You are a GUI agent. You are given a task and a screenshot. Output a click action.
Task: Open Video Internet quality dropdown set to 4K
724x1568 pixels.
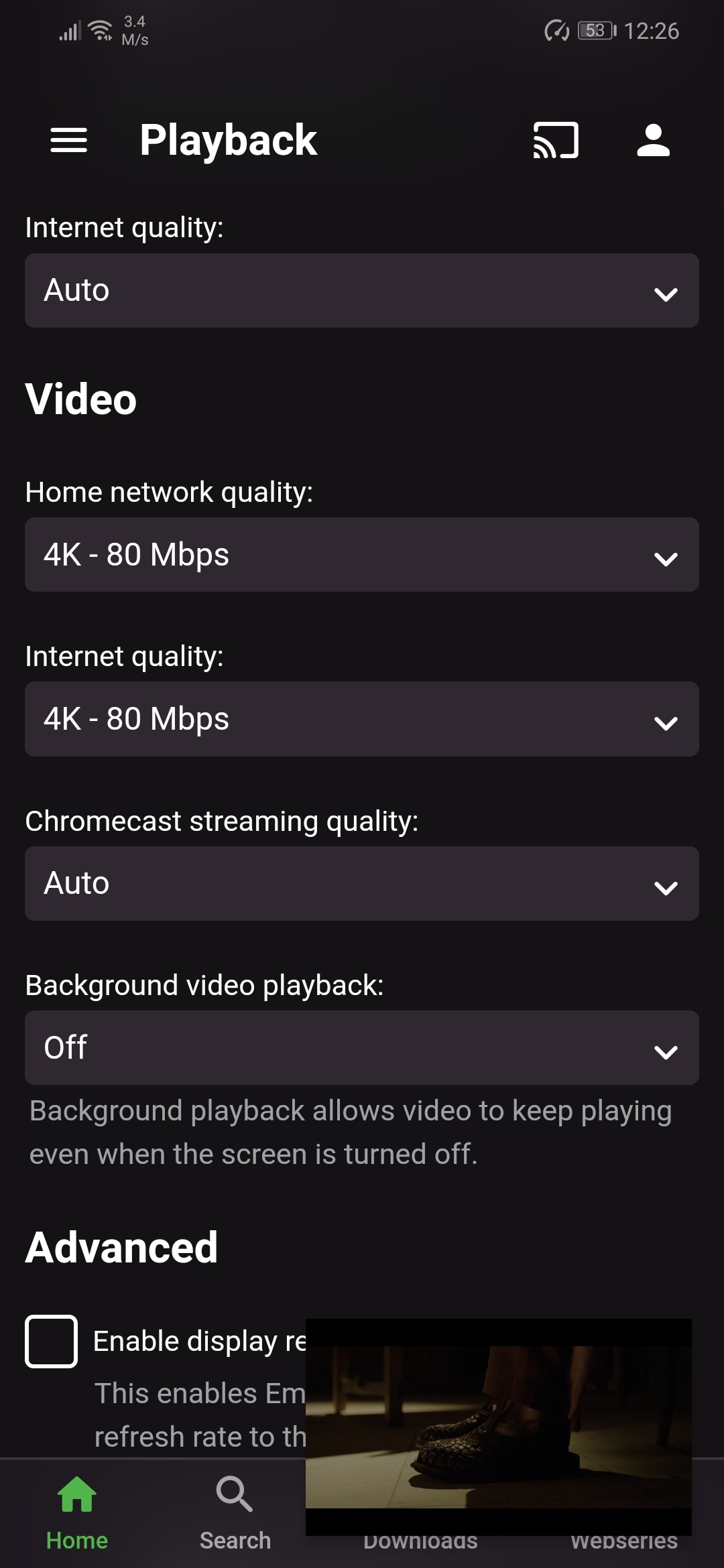coord(362,719)
